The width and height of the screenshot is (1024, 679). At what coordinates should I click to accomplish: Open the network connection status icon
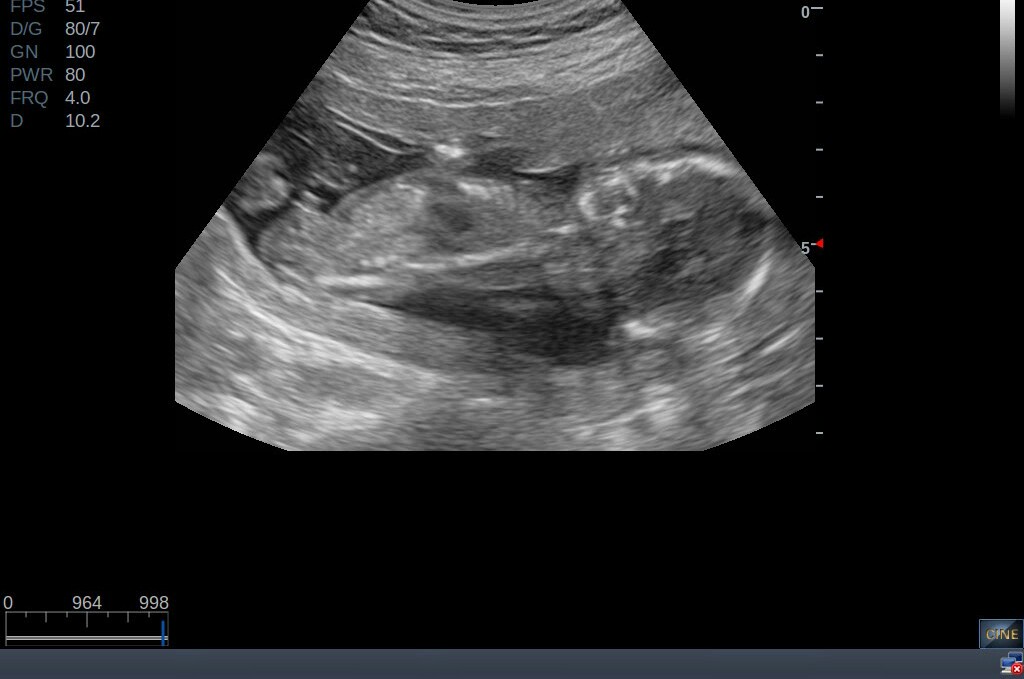click(1011, 664)
